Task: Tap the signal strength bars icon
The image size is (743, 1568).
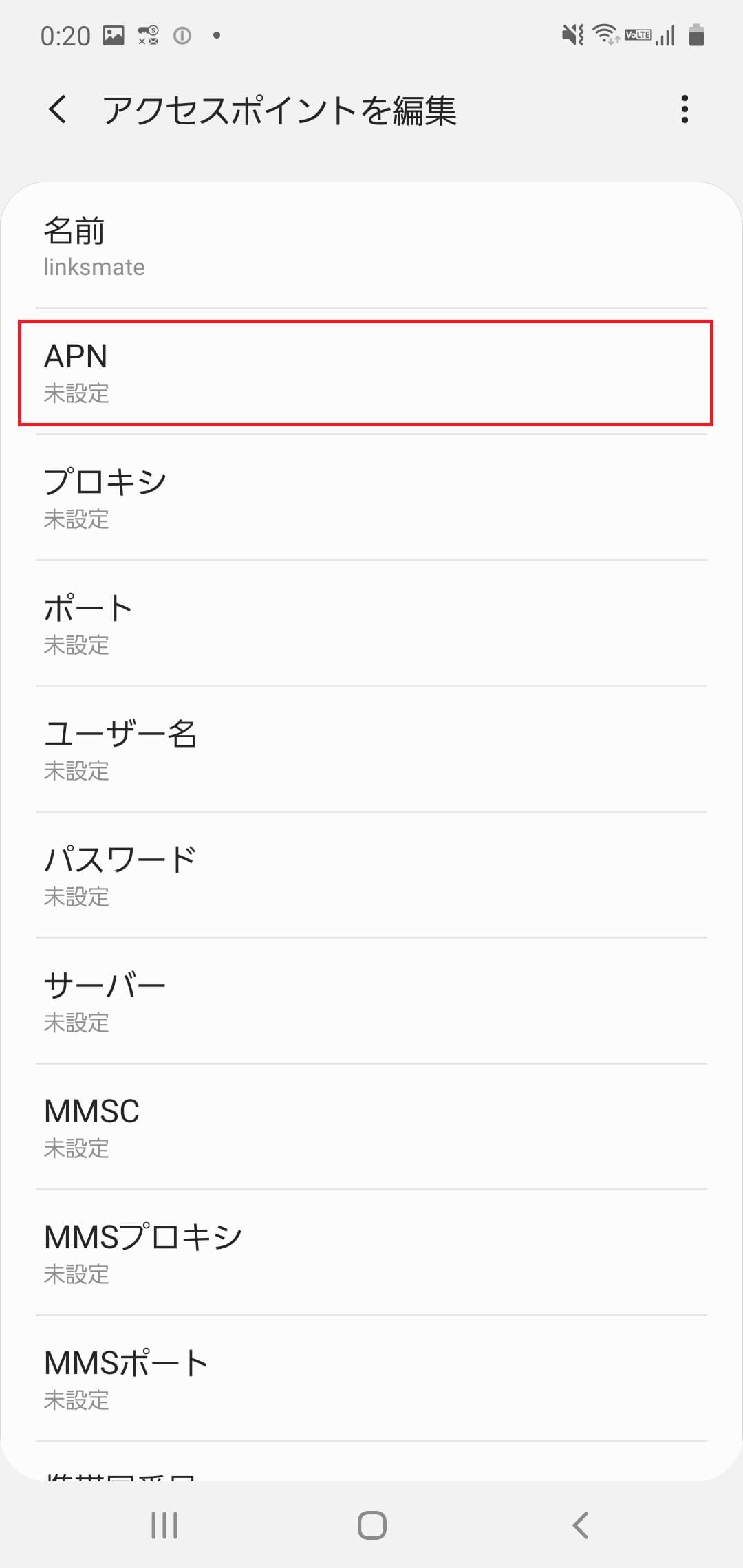Action: [665, 34]
